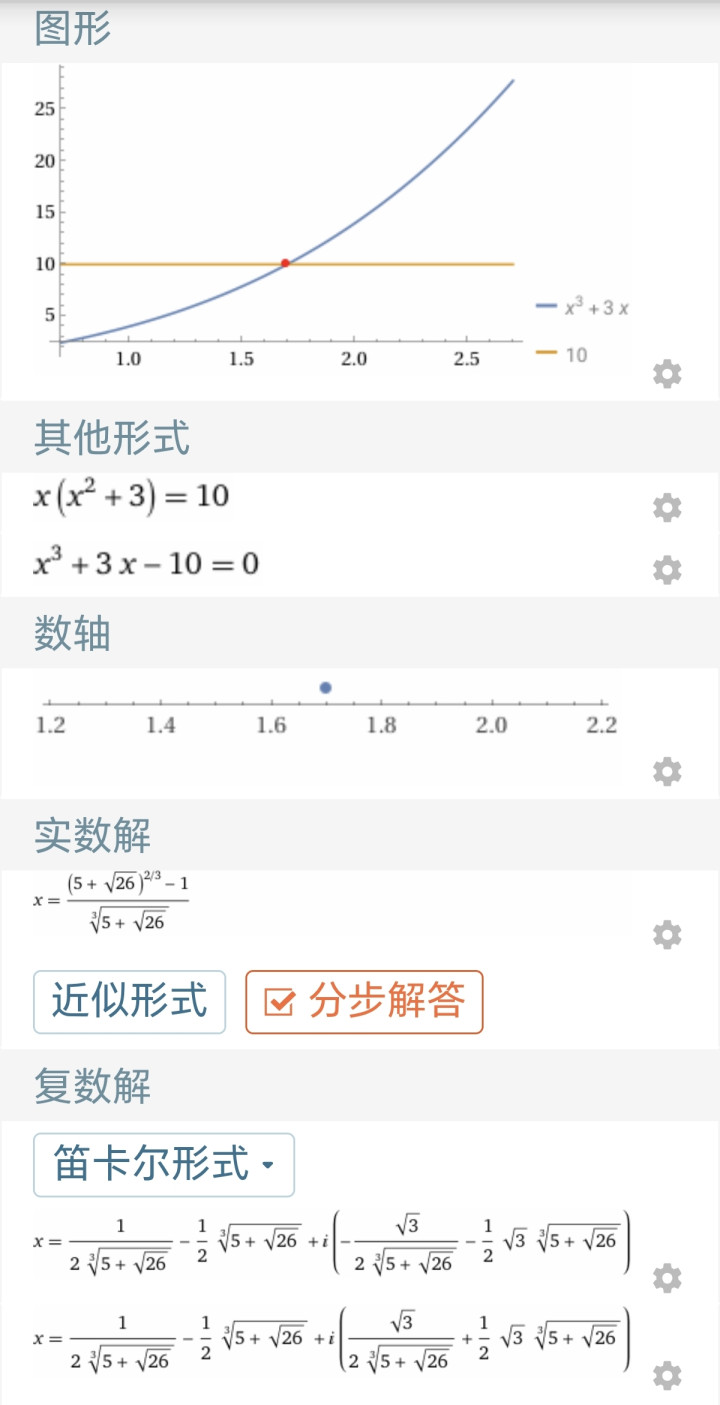
Task: Open the 分步解答 step-by-step solution
Action: 364,1001
